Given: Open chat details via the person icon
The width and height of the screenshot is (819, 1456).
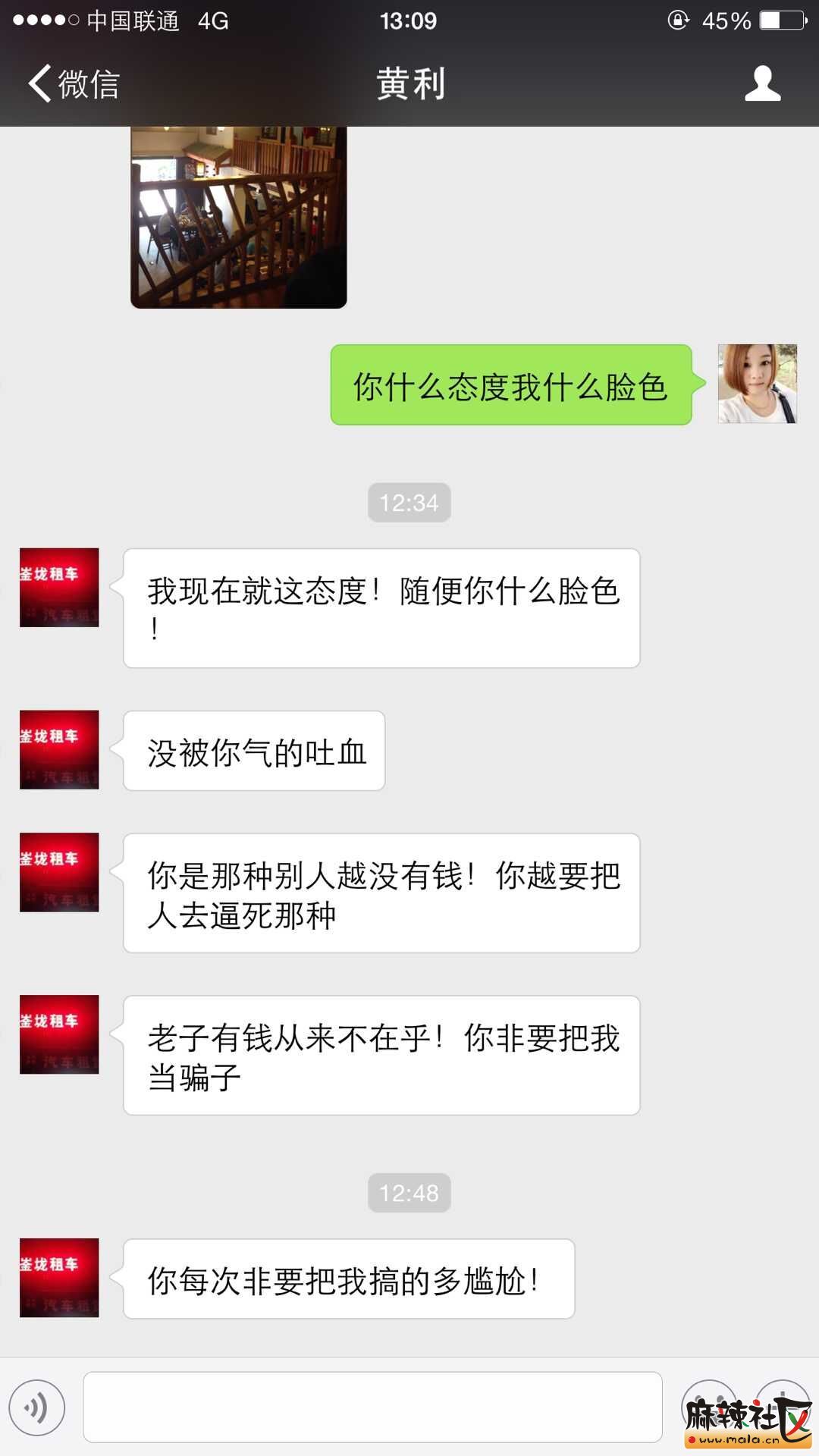Looking at the screenshot, I should coord(762,83).
